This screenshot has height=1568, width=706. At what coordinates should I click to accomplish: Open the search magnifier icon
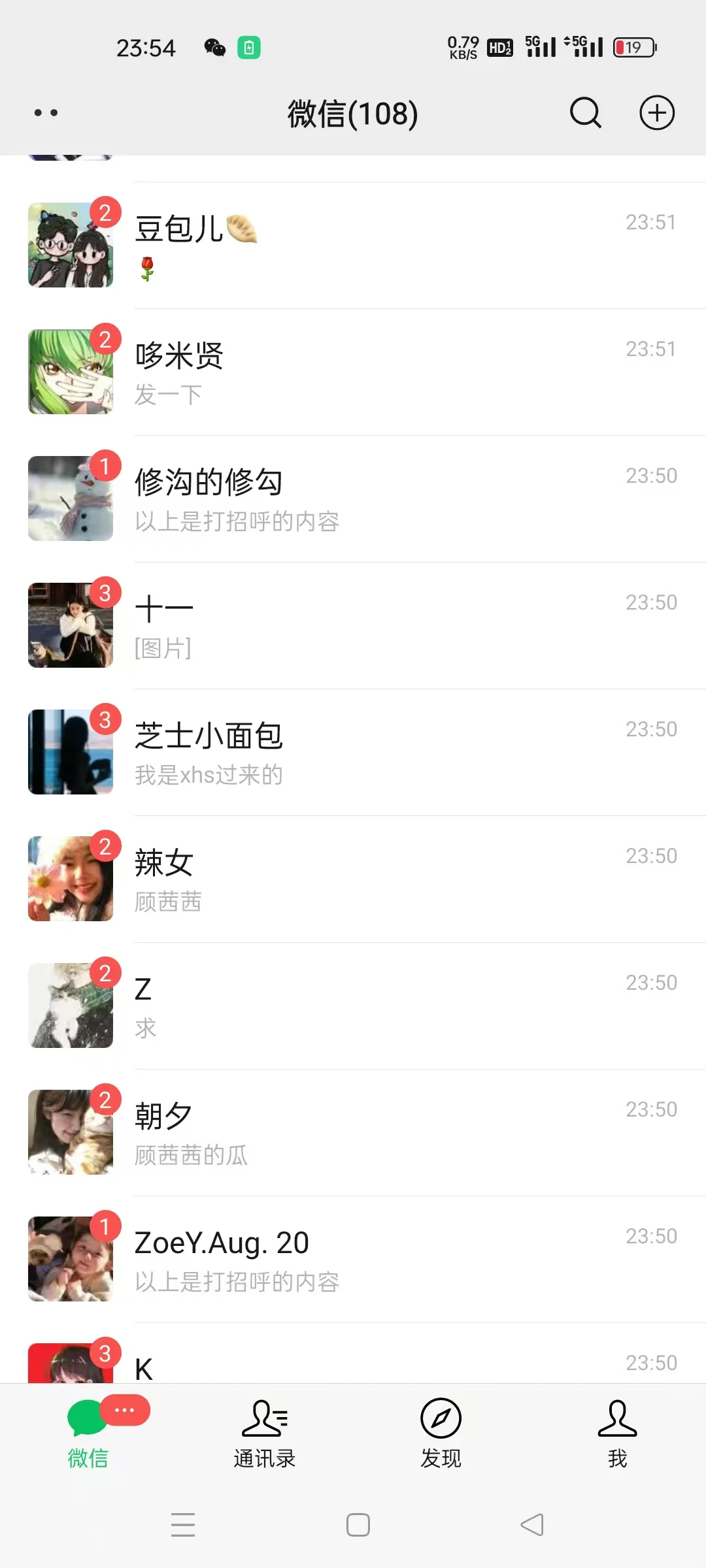click(x=585, y=113)
